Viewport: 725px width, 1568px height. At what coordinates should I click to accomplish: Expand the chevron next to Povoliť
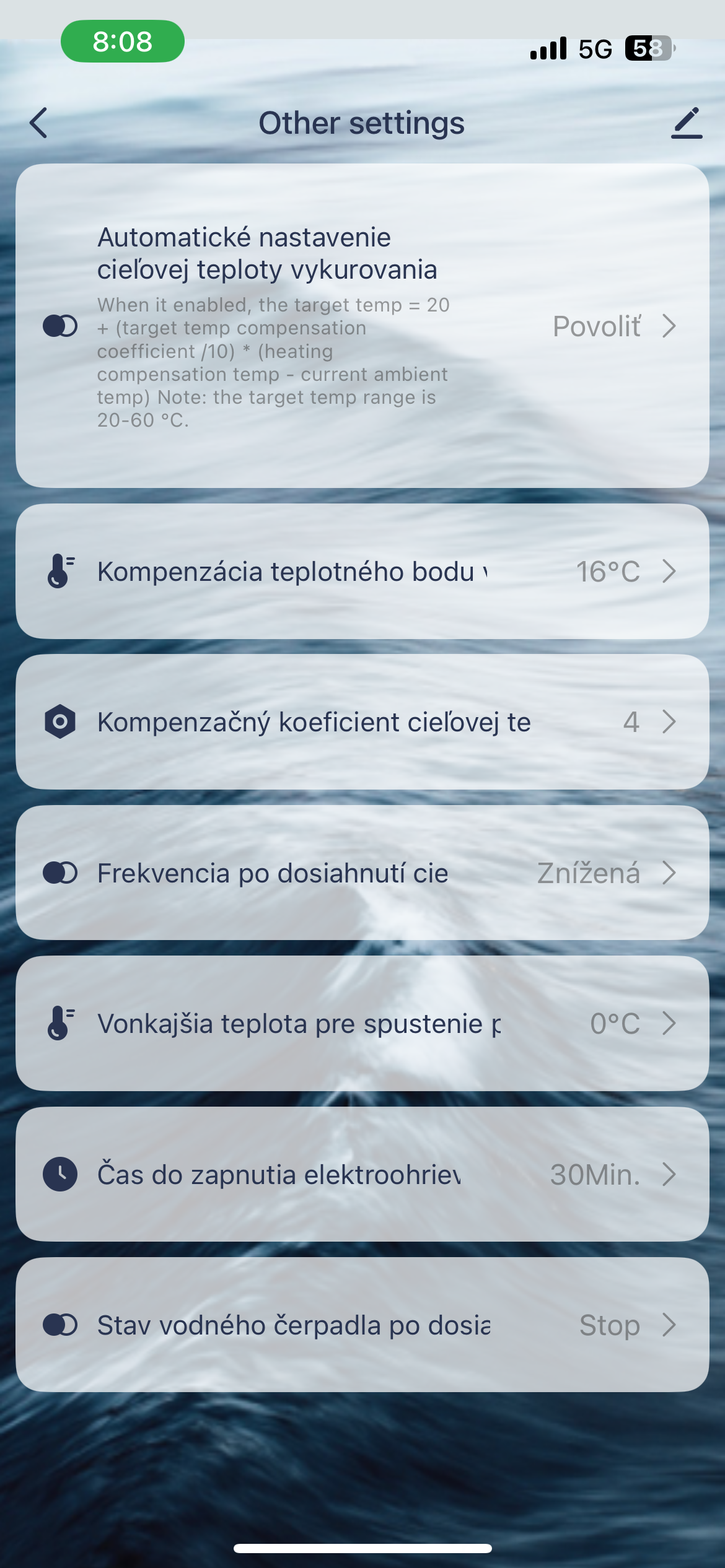pyautogui.click(x=669, y=326)
